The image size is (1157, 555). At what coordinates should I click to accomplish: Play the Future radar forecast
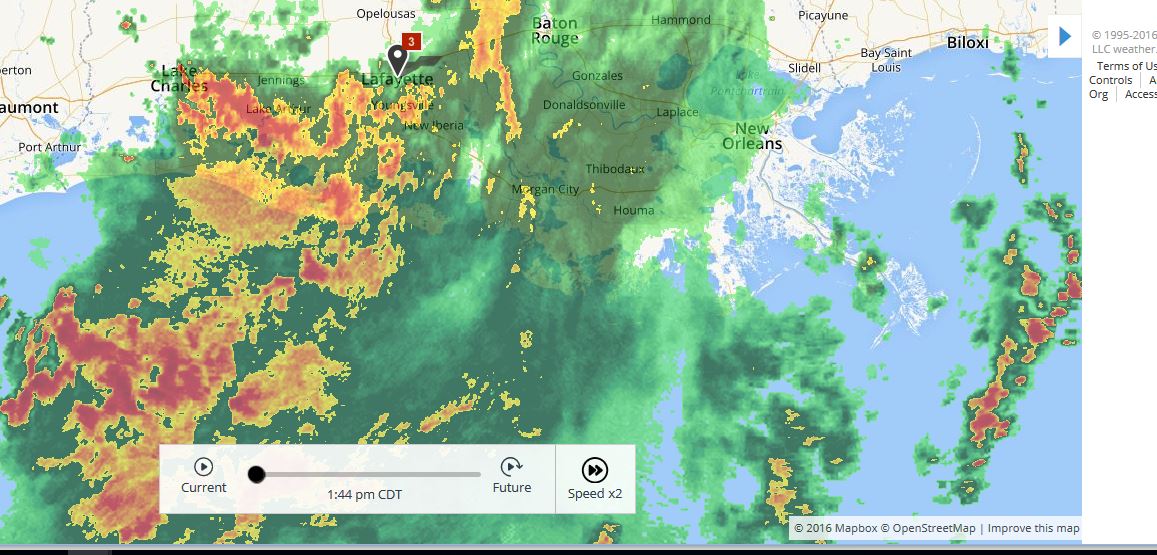tap(511, 476)
